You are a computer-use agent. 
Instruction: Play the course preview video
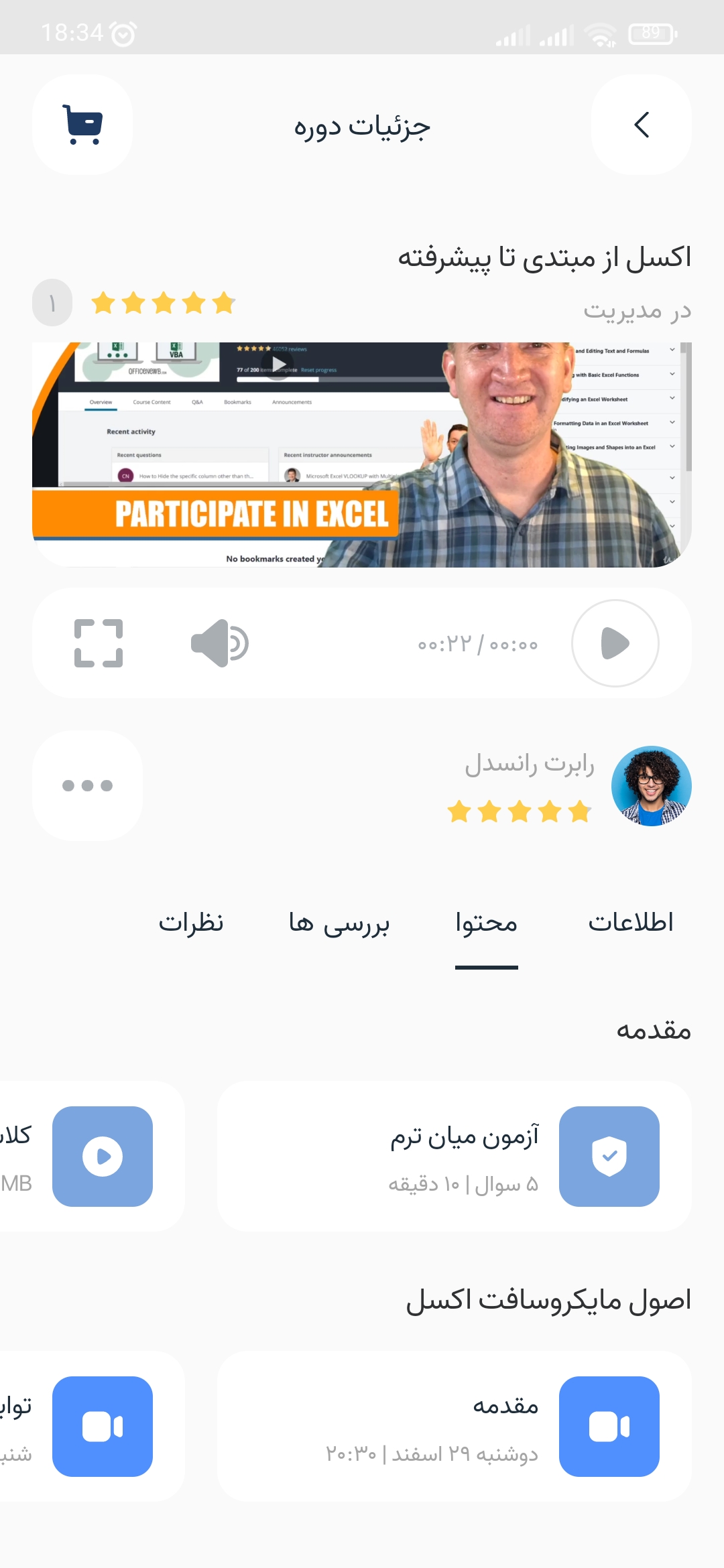click(x=615, y=643)
